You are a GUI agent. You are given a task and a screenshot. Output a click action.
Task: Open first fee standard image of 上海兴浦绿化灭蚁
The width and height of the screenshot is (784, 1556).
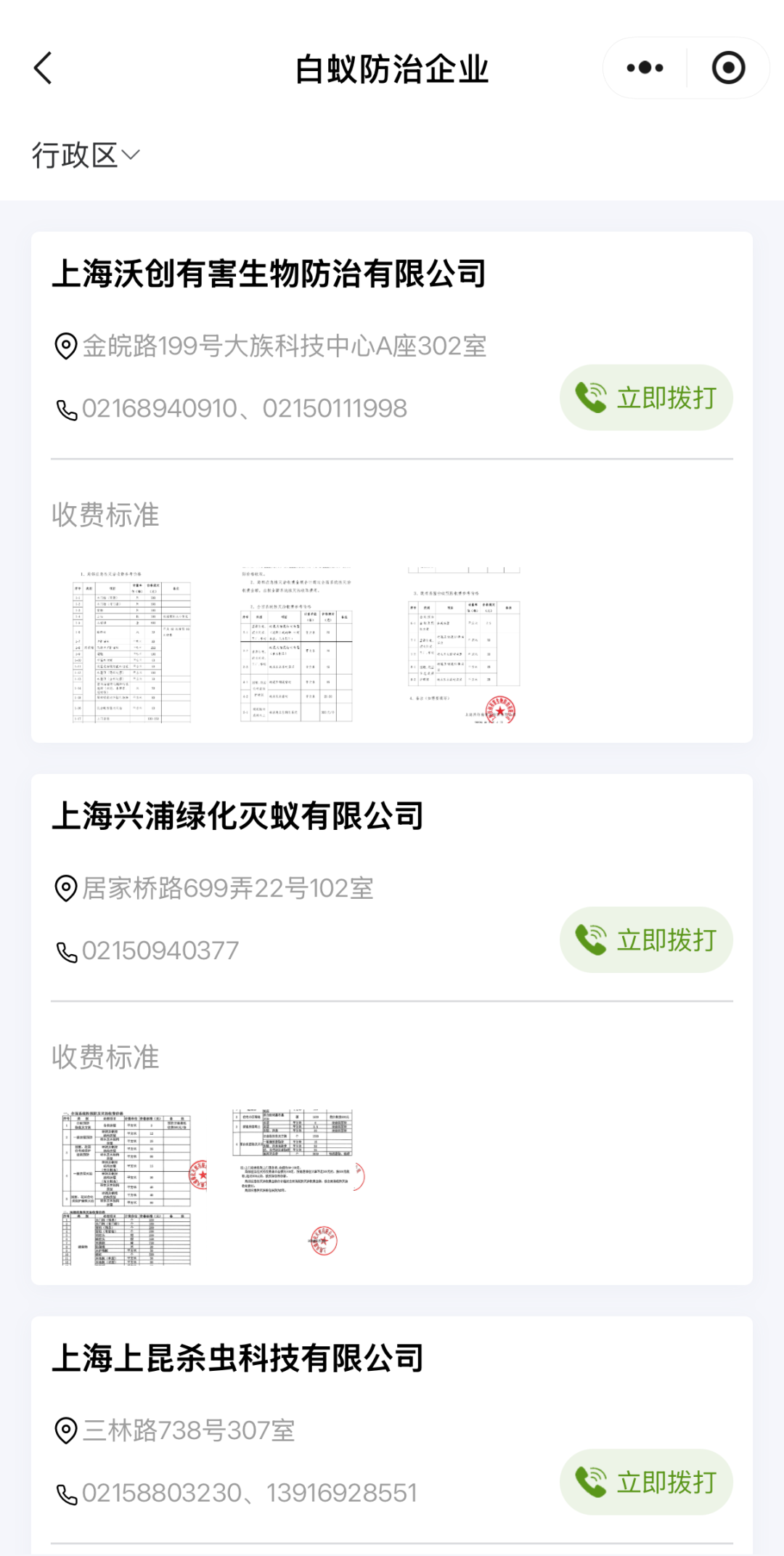(131, 1187)
